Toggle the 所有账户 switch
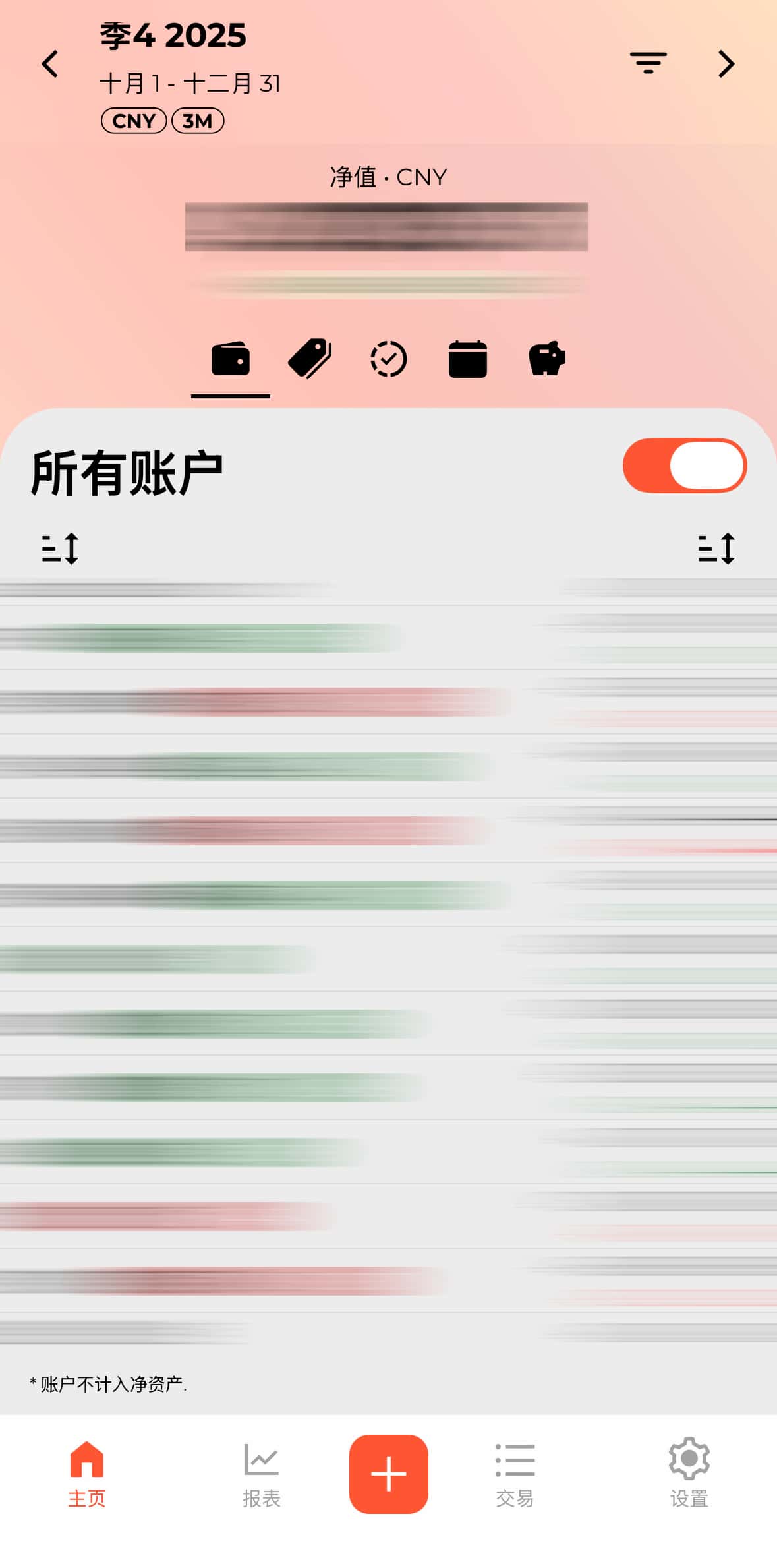 (x=684, y=466)
